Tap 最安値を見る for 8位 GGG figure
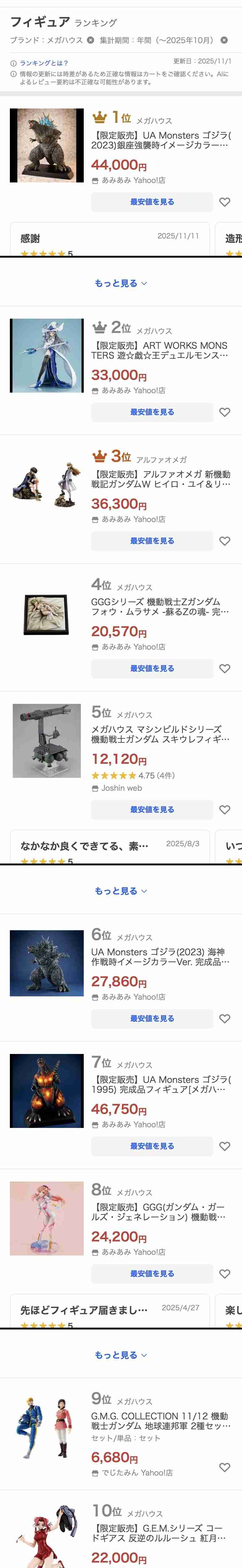The width and height of the screenshot is (242, 1568). point(152,1273)
